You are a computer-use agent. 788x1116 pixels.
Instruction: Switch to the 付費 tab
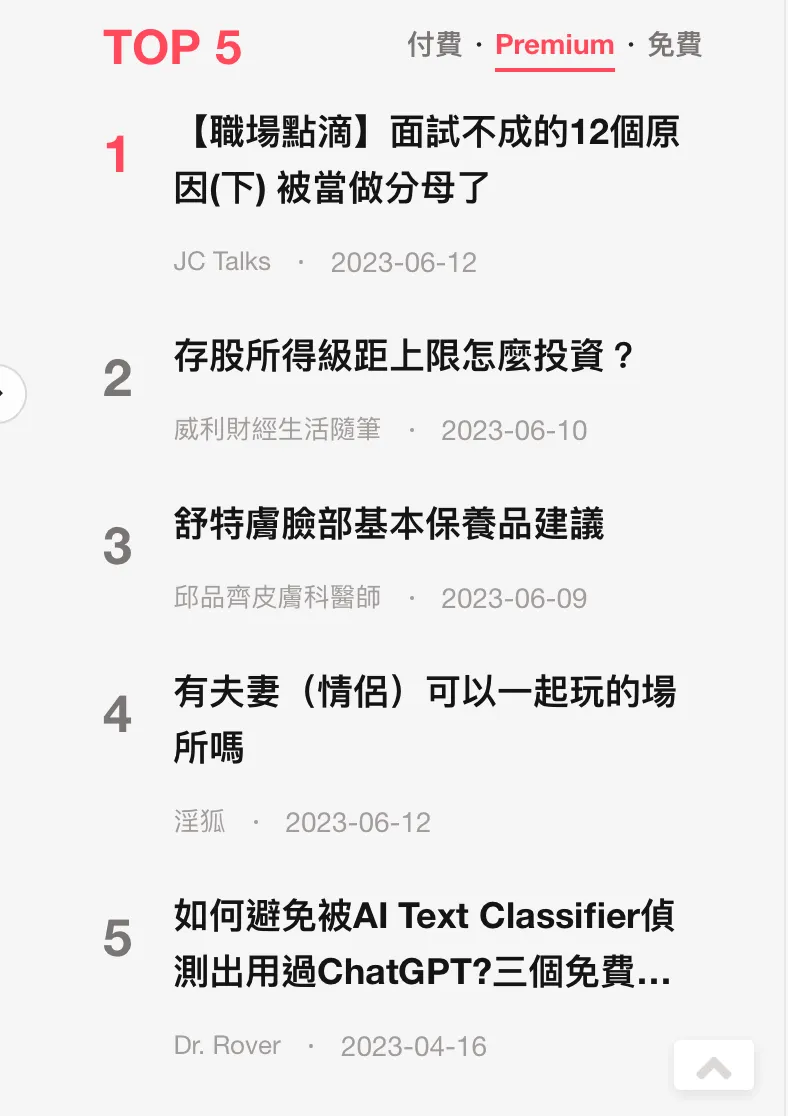click(435, 45)
